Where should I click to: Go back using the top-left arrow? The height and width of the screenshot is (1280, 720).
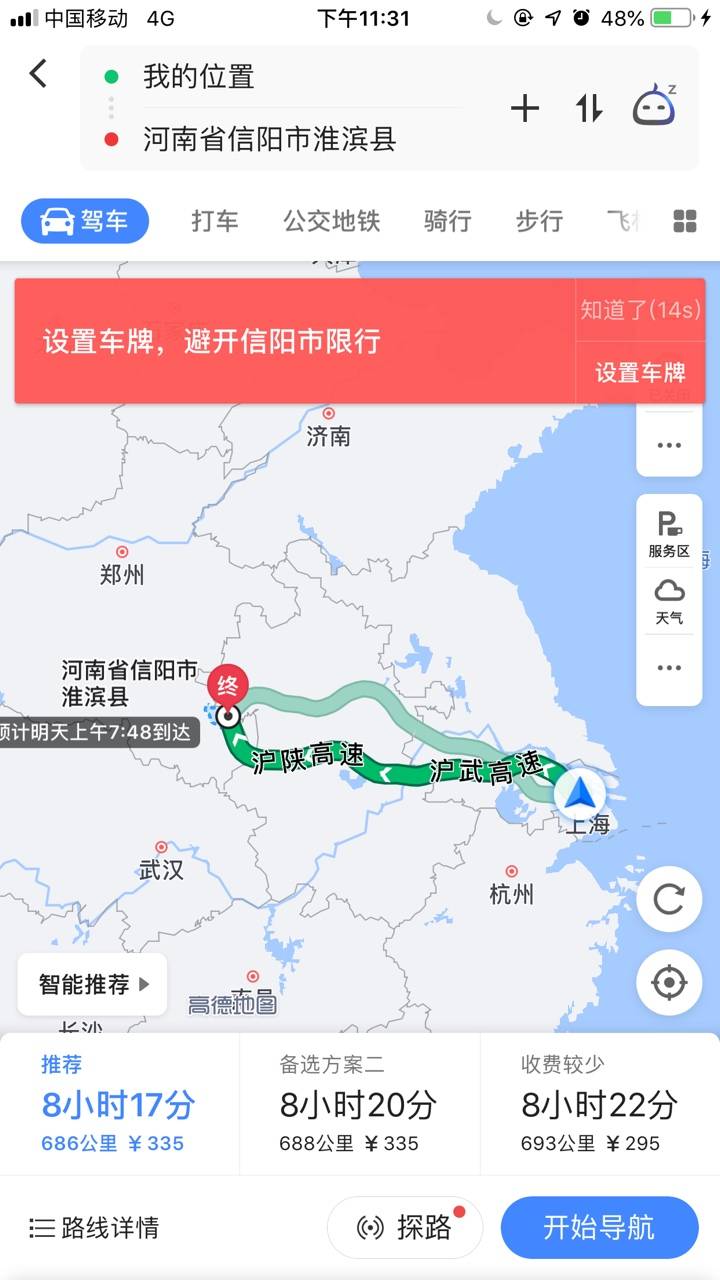pyautogui.click(x=38, y=73)
